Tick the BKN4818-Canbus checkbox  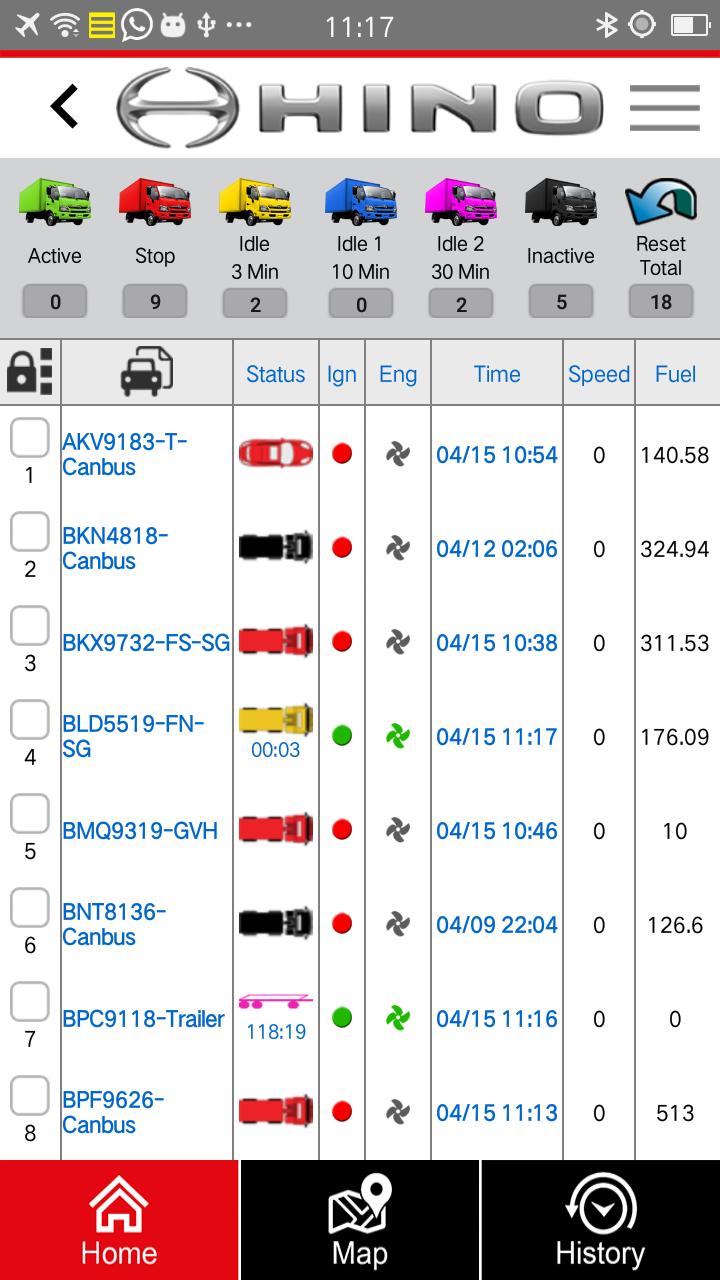30,532
